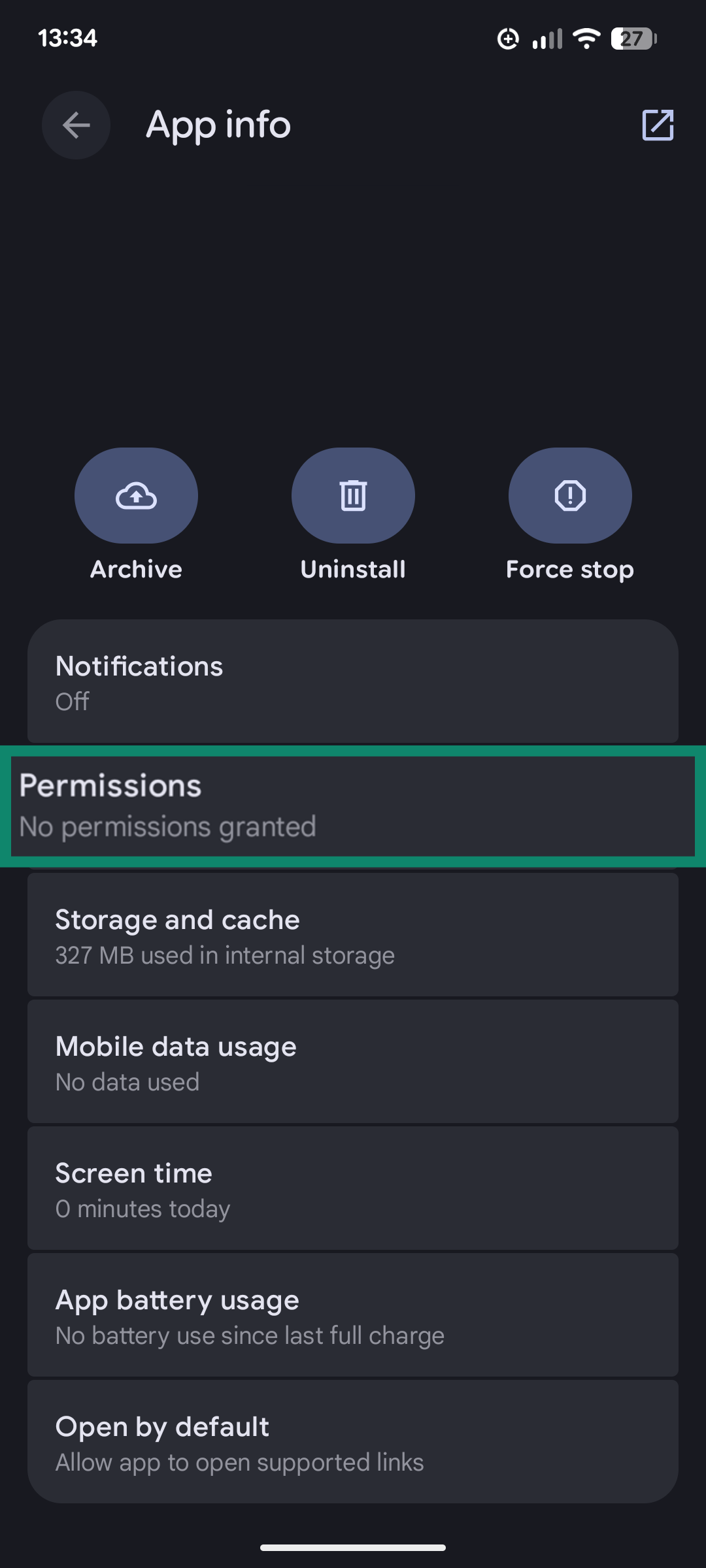Tap the Uninstall trash icon

[352, 495]
